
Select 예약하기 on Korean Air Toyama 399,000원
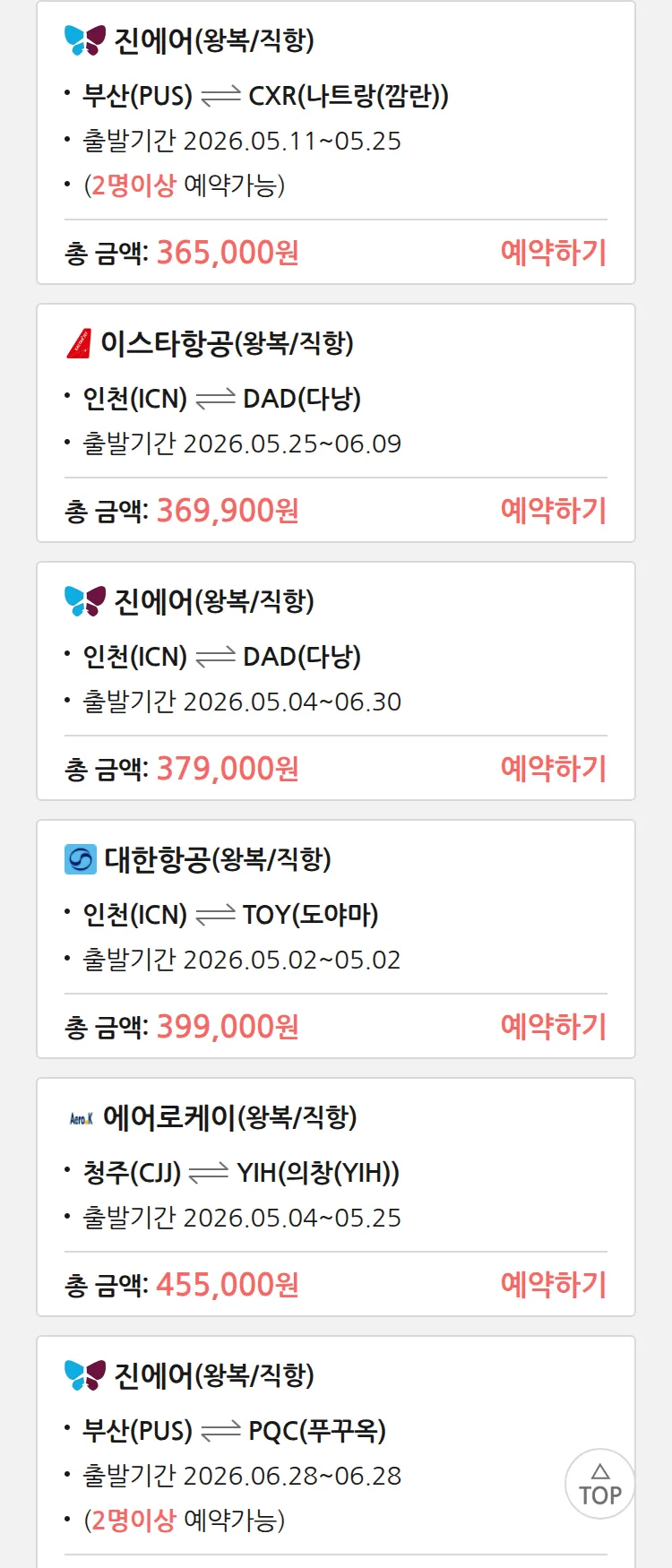point(553,1027)
